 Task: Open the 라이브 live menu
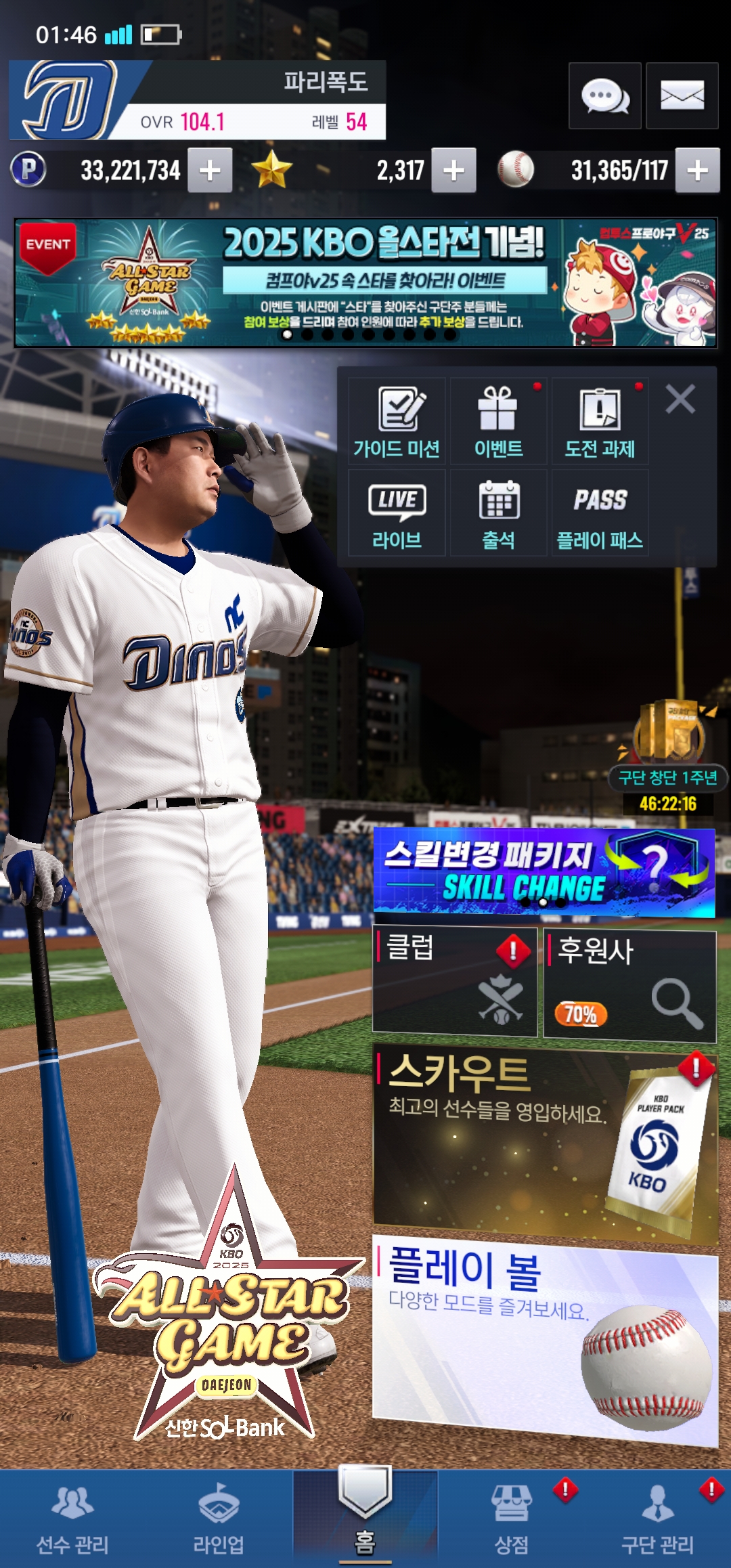[x=397, y=514]
